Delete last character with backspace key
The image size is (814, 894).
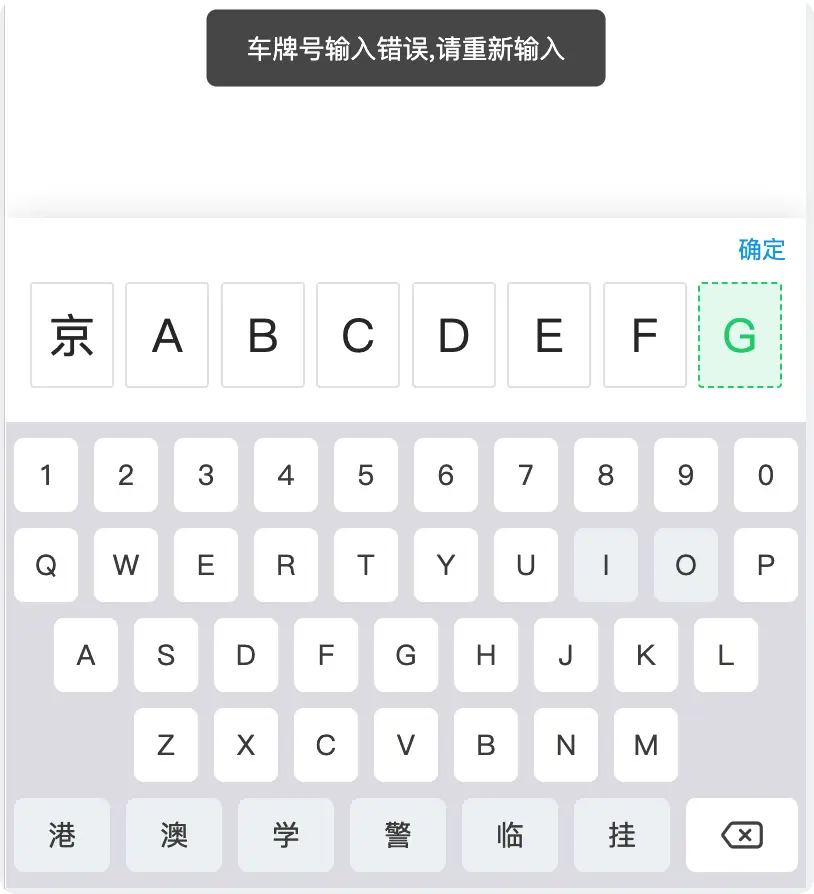tap(741, 835)
